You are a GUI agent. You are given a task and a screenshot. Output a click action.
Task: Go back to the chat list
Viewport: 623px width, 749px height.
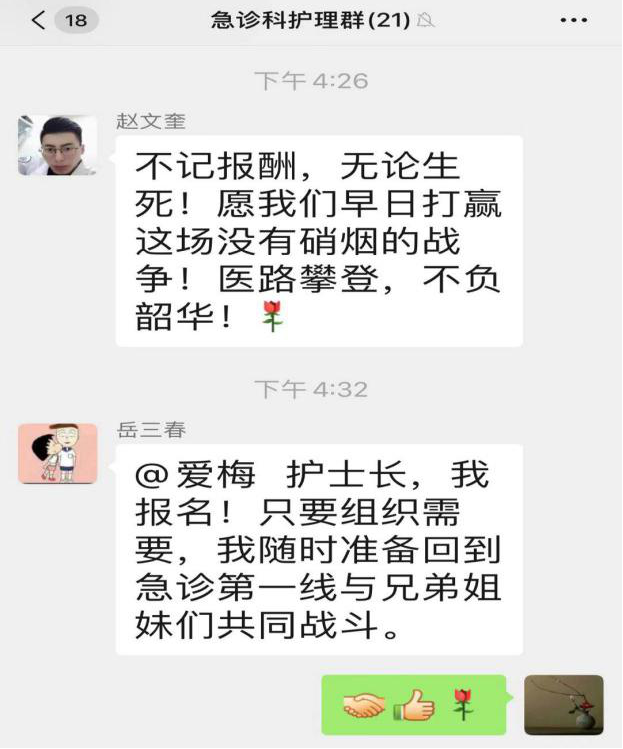39,20
